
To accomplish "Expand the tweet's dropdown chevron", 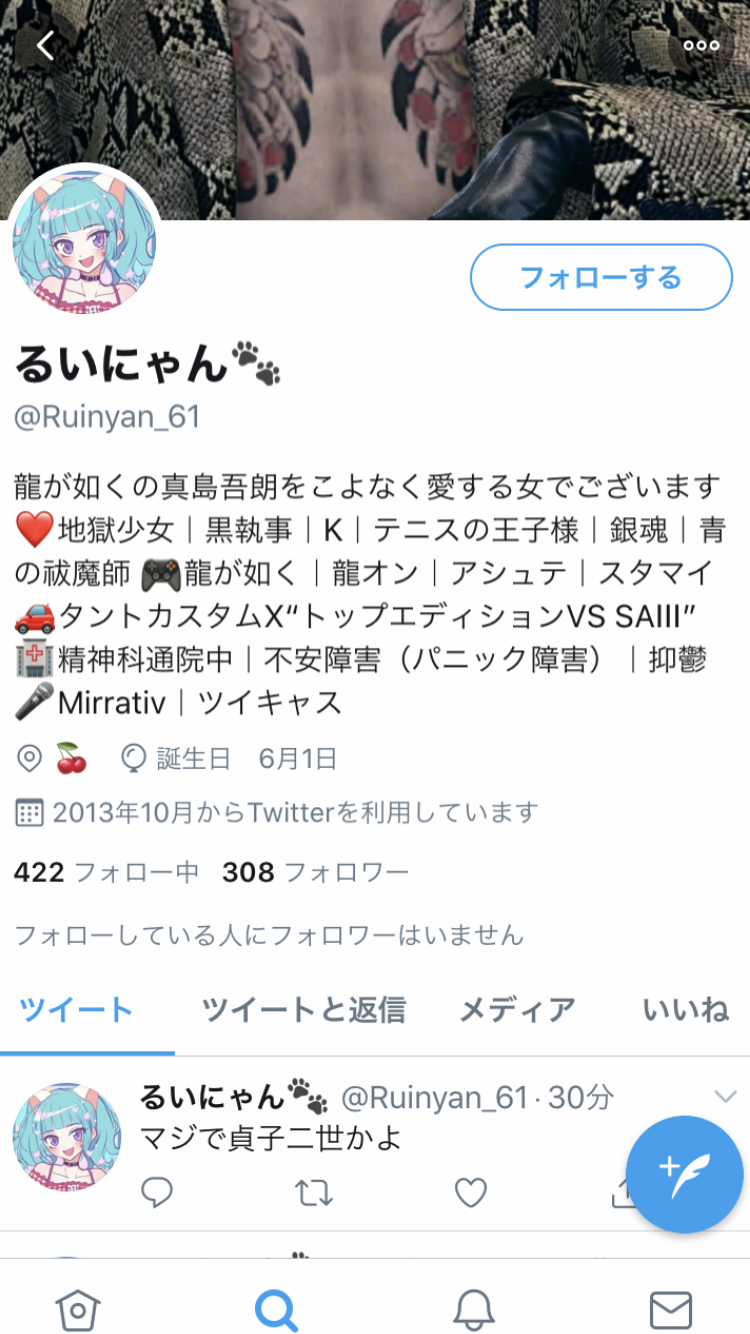I will [x=725, y=1097].
